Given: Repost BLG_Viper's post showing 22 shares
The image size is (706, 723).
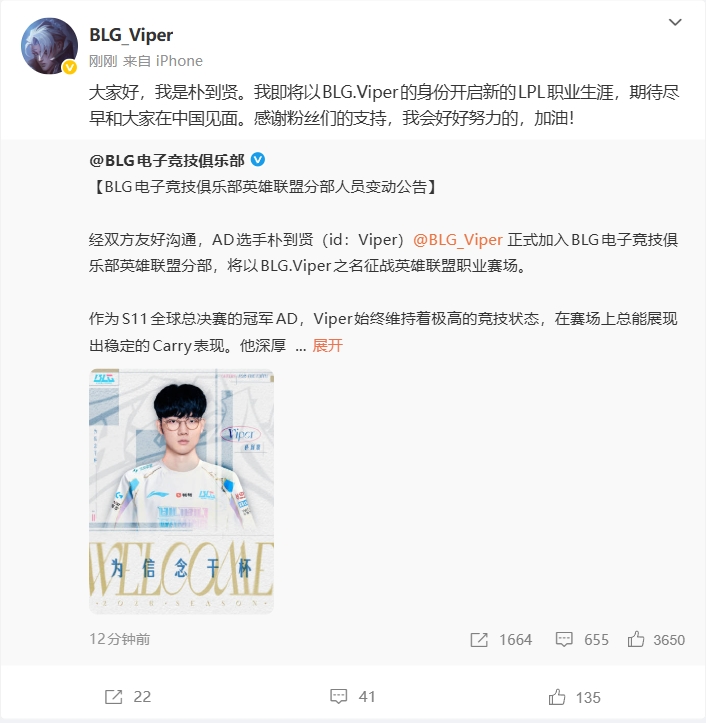Looking at the screenshot, I should pyautogui.click(x=128, y=697).
